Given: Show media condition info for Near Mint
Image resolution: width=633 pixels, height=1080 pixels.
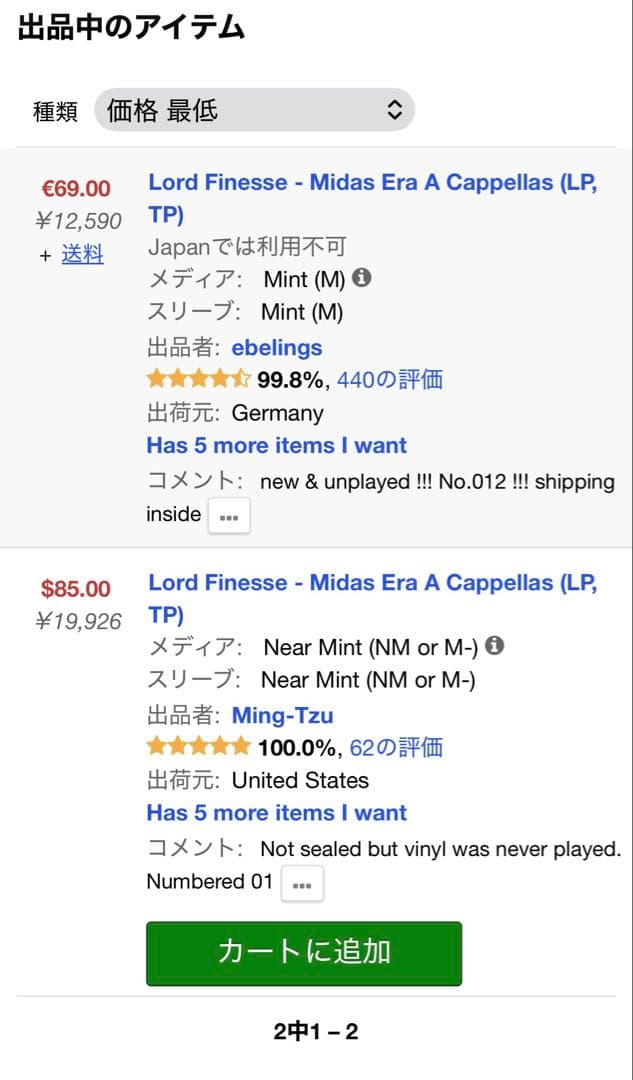Looking at the screenshot, I should [x=494, y=646].
